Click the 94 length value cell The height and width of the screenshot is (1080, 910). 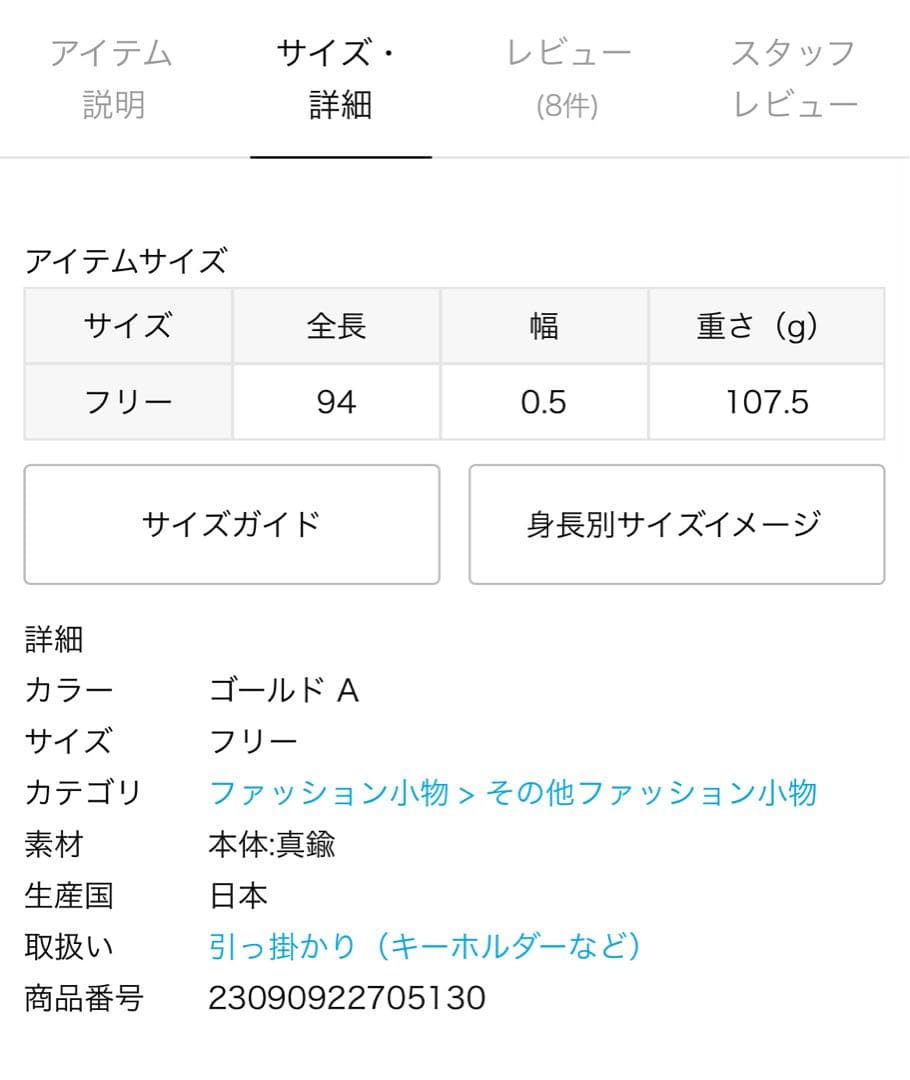pos(337,402)
